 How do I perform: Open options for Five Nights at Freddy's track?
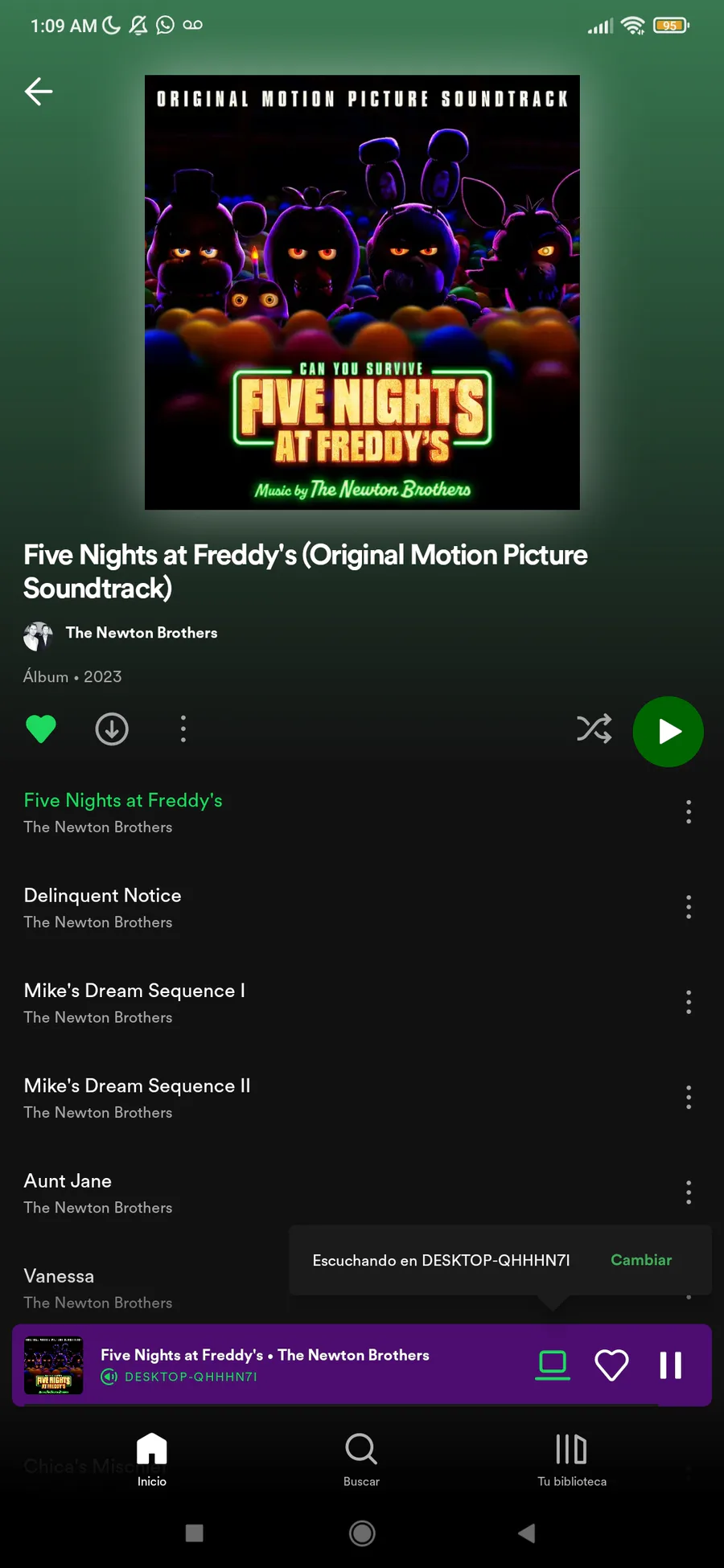pyautogui.click(x=689, y=812)
